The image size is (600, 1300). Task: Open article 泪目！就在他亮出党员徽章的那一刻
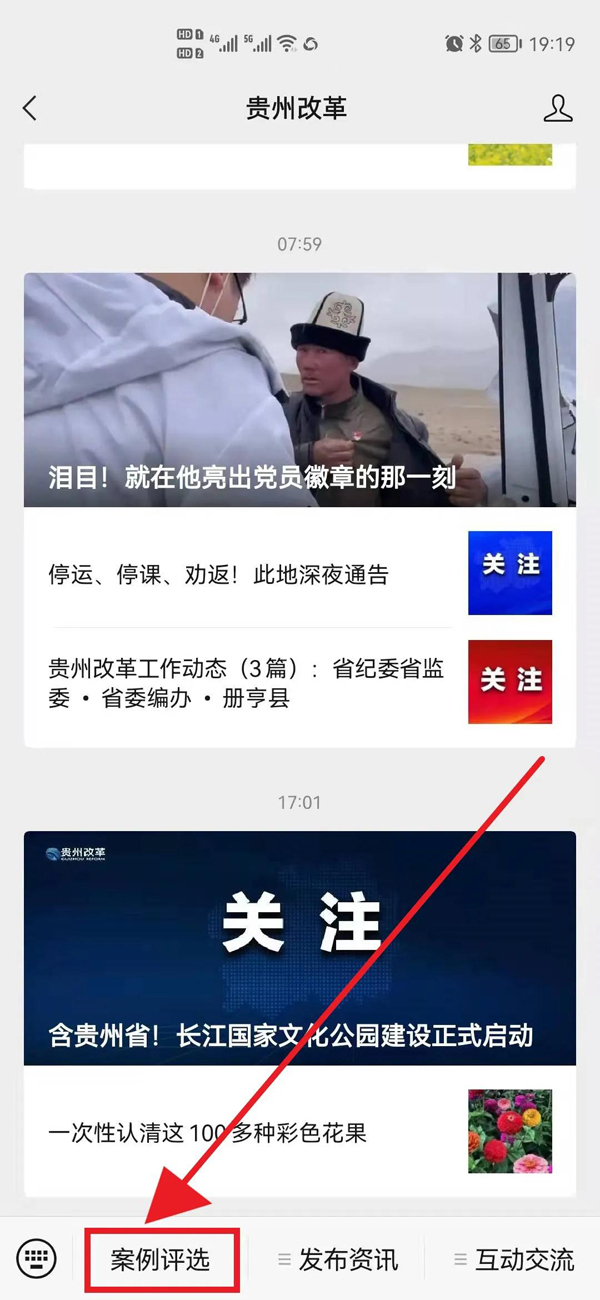(300, 390)
